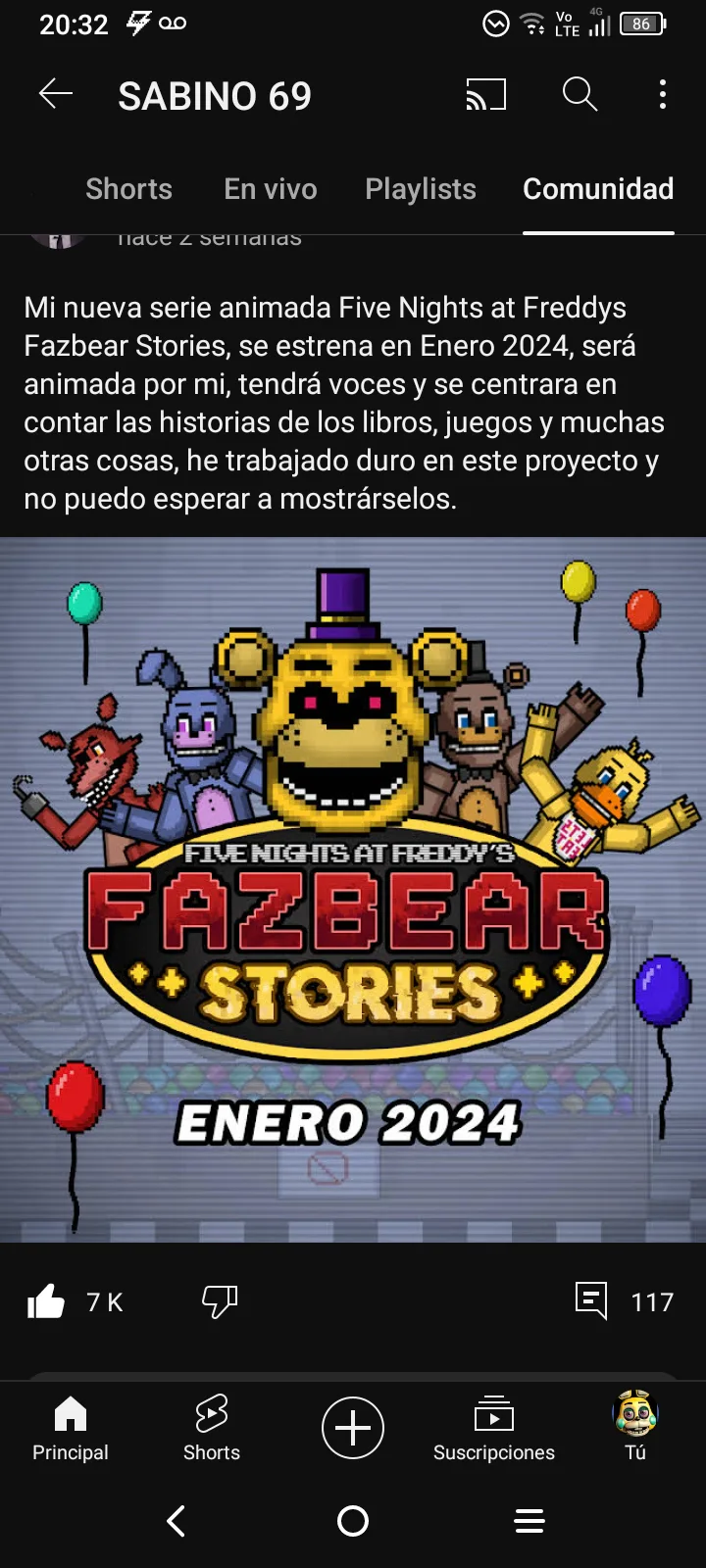Go to Principal in bottom navigation
This screenshot has width=706, height=1568.
[71, 1428]
